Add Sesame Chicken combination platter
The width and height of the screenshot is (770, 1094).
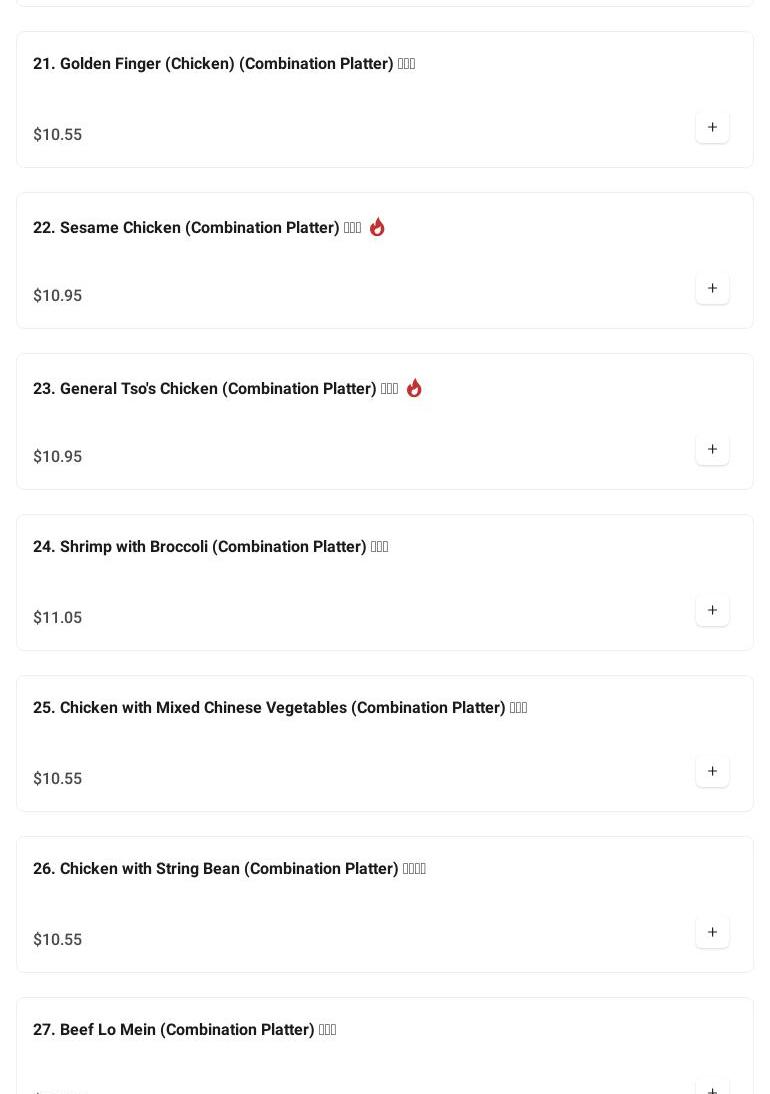[x=712, y=288]
